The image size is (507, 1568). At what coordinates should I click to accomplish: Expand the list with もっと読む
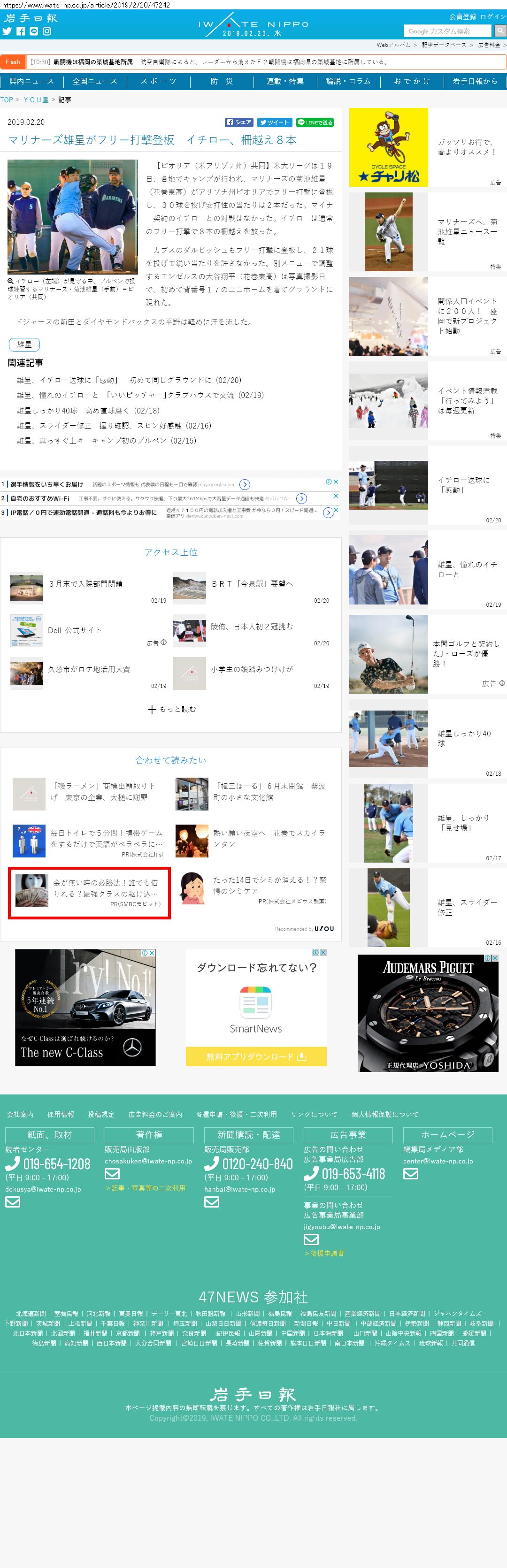pyautogui.click(x=172, y=709)
